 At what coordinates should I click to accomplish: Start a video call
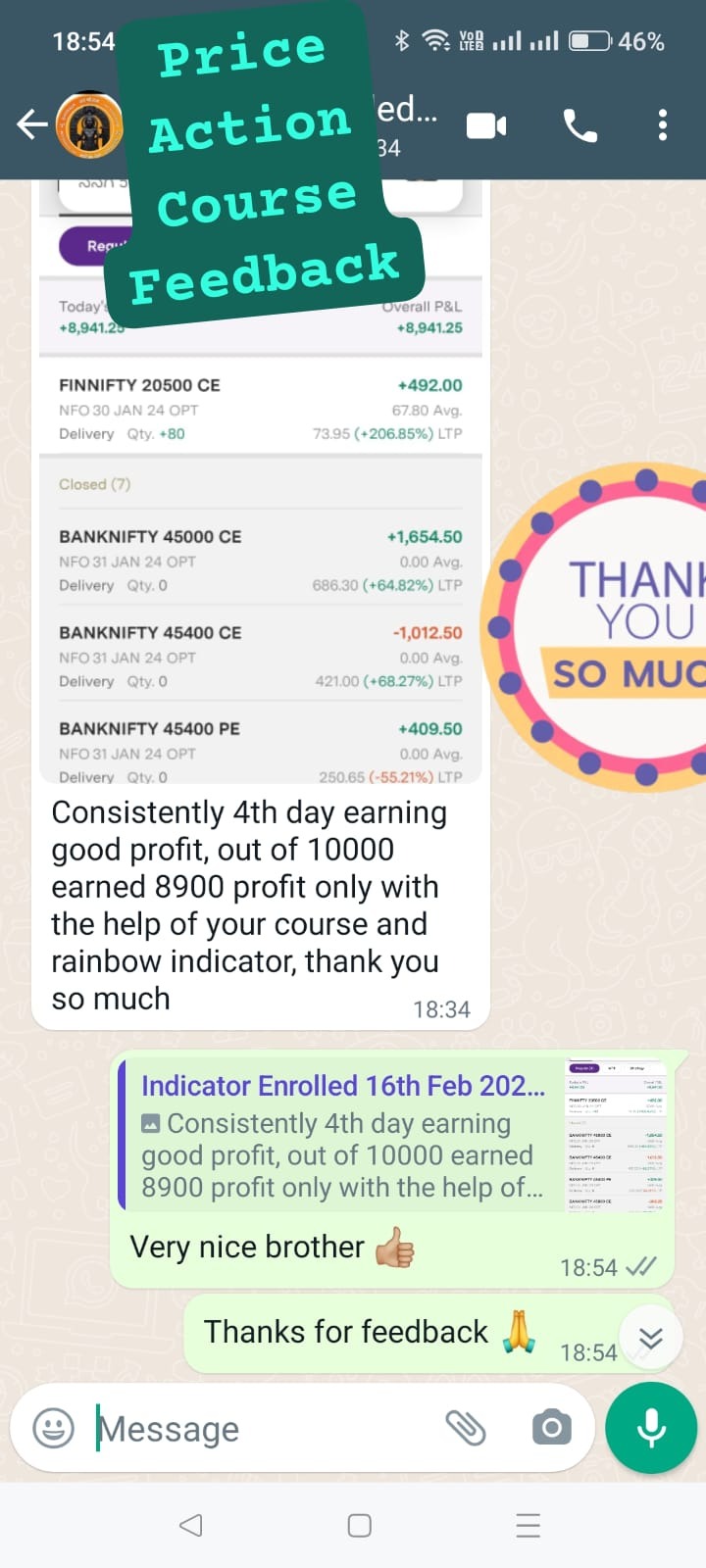(x=486, y=125)
